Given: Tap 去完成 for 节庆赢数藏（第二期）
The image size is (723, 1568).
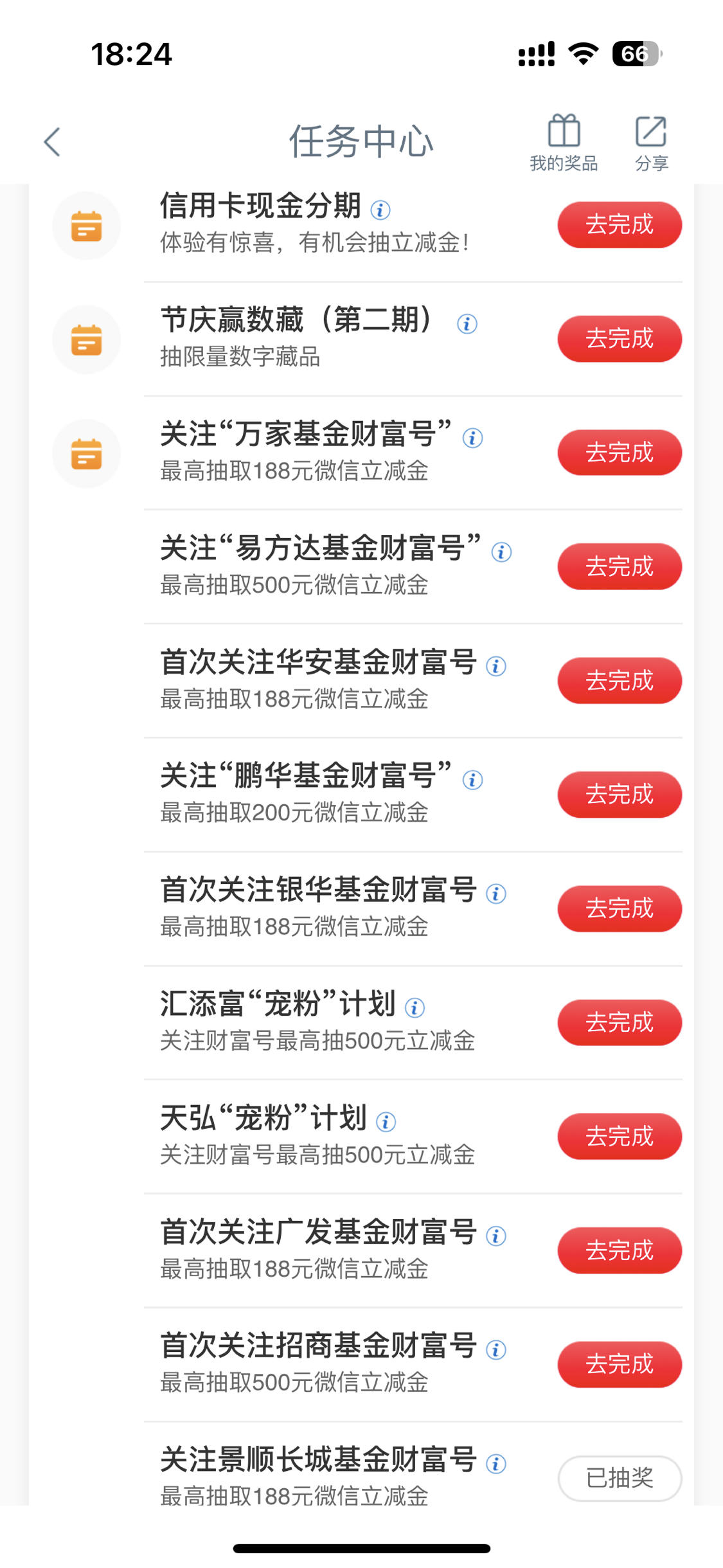Looking at the screenshot, I should pyautogui.click(x=620, y=339).
